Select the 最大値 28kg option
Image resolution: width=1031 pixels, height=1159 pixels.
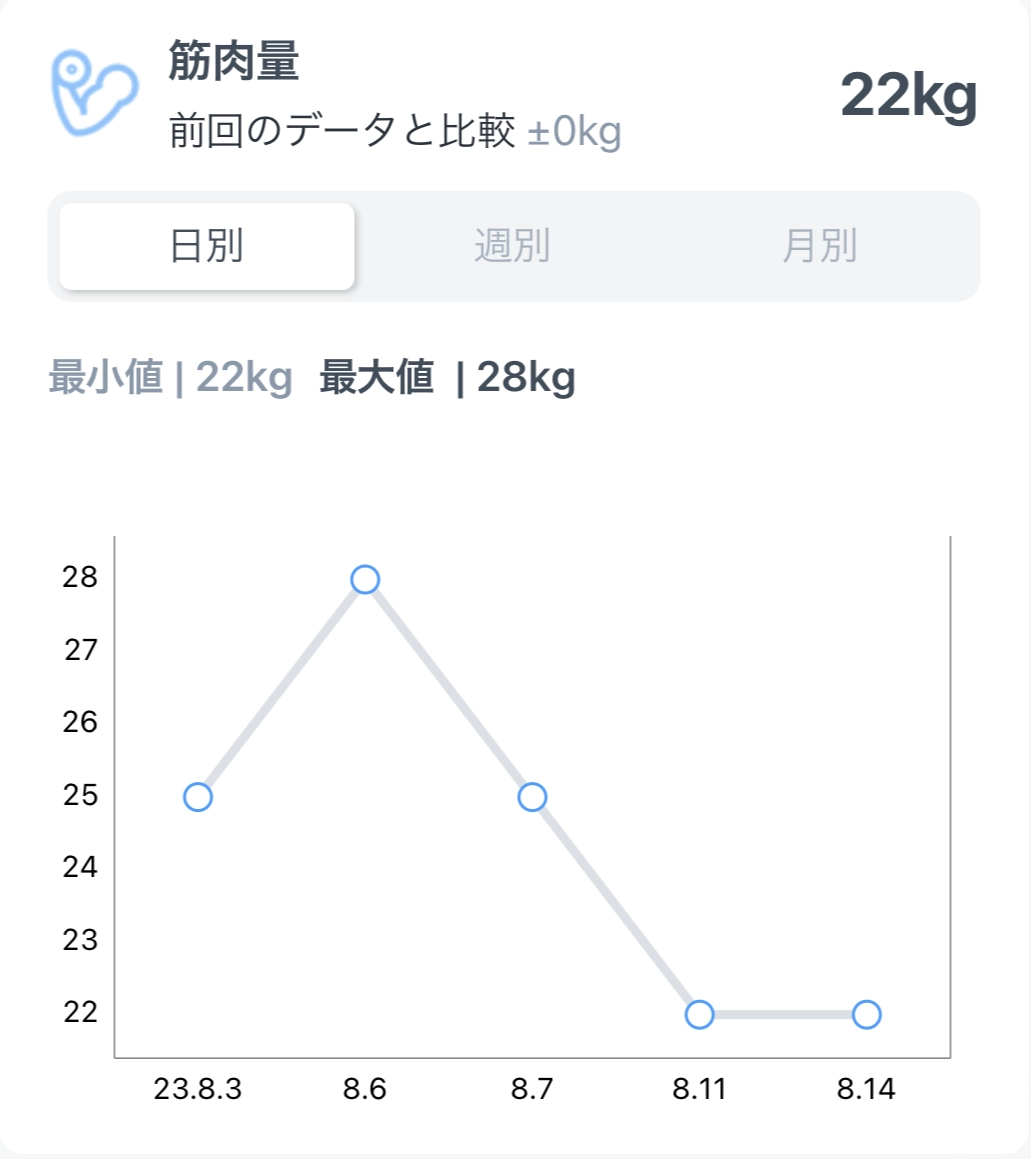pos(447,378)
